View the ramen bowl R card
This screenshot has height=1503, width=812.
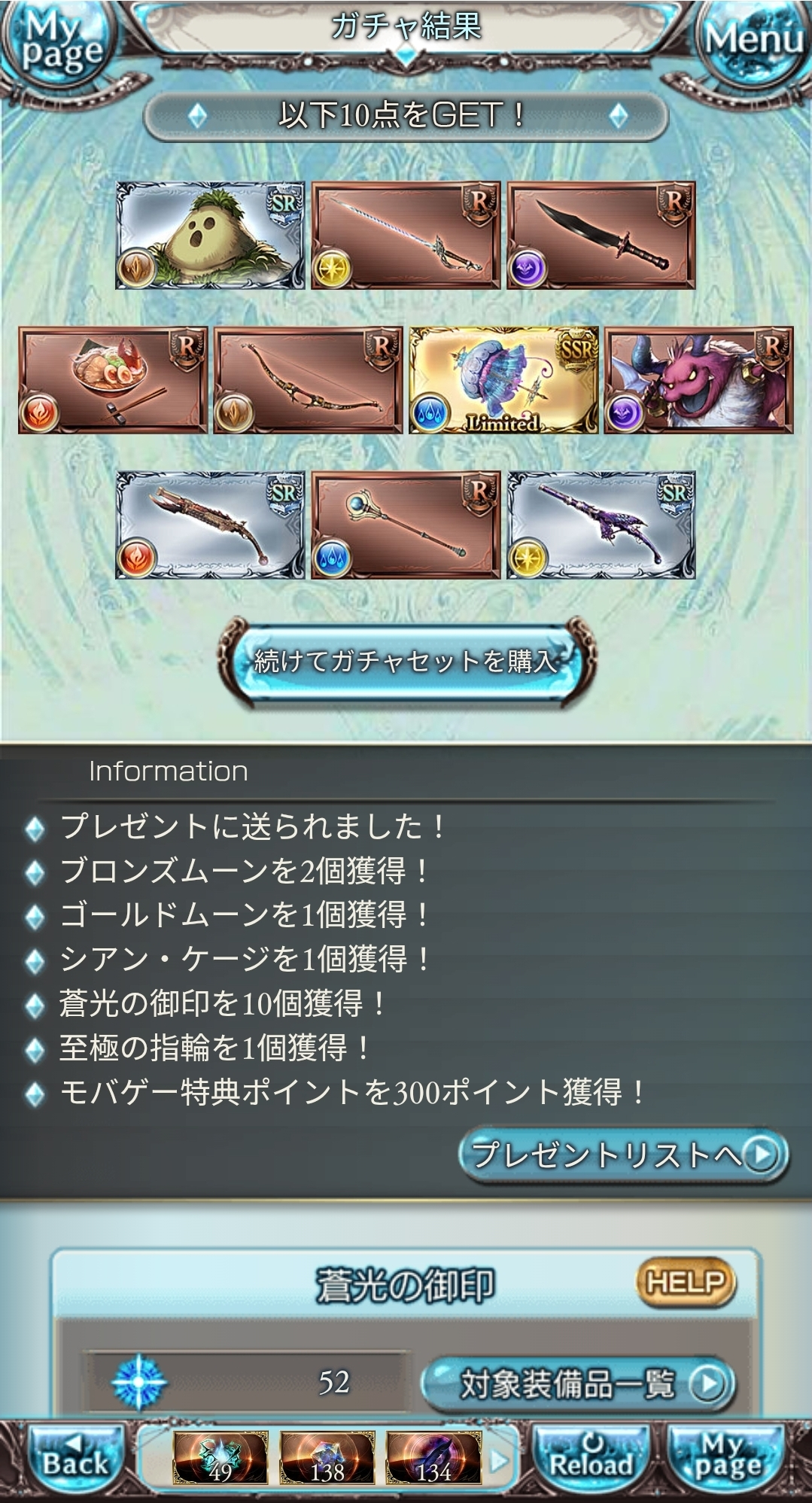tap(113, 380)
